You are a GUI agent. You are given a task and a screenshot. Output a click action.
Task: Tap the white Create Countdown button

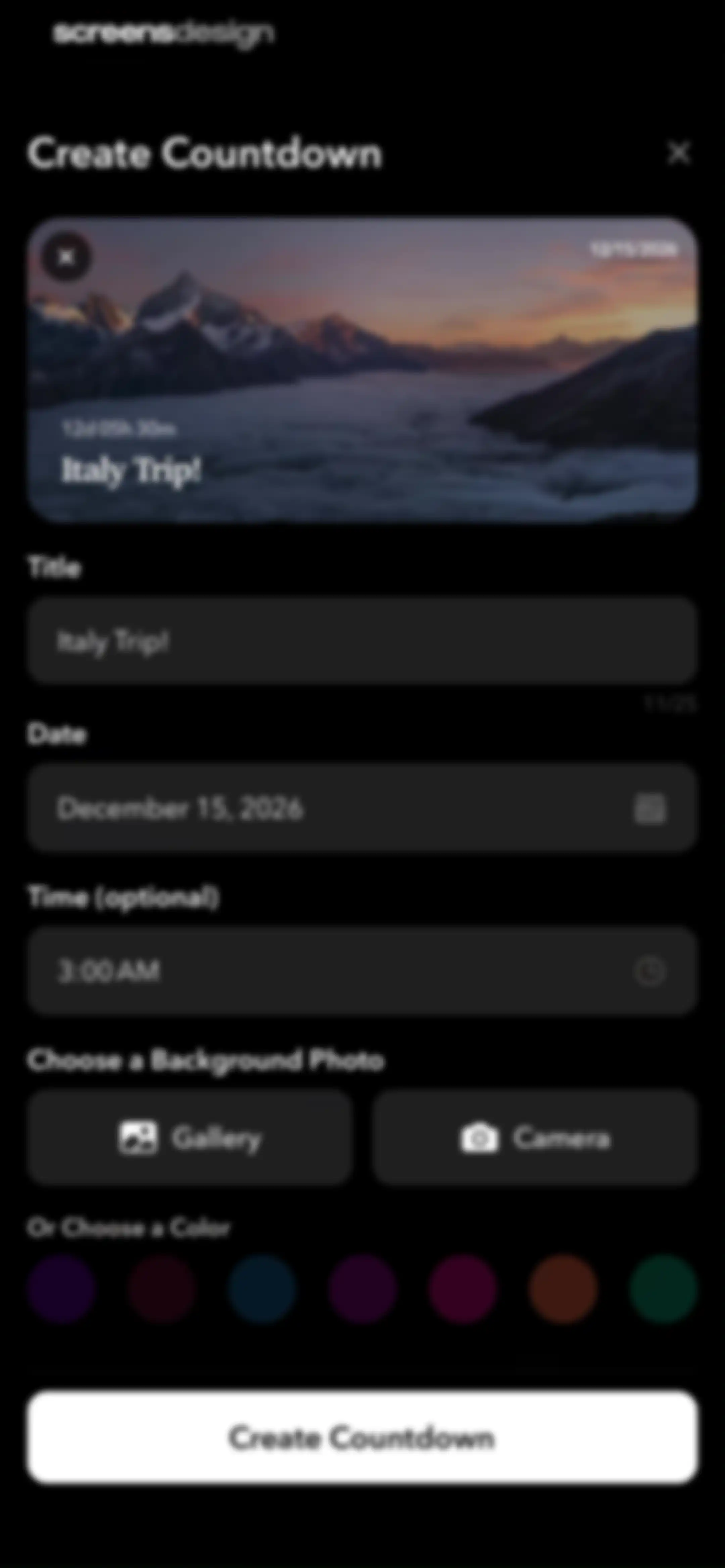click(362, 1437)
